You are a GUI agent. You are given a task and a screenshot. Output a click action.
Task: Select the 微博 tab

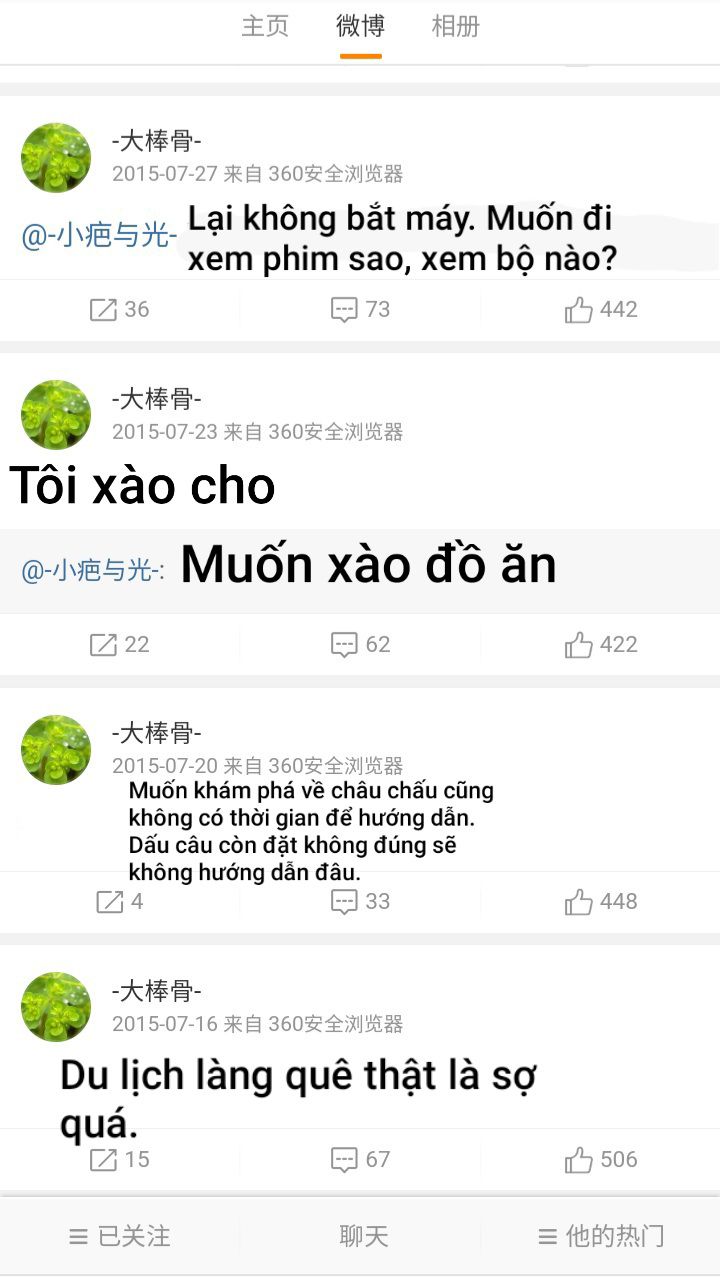coord(360,26)
